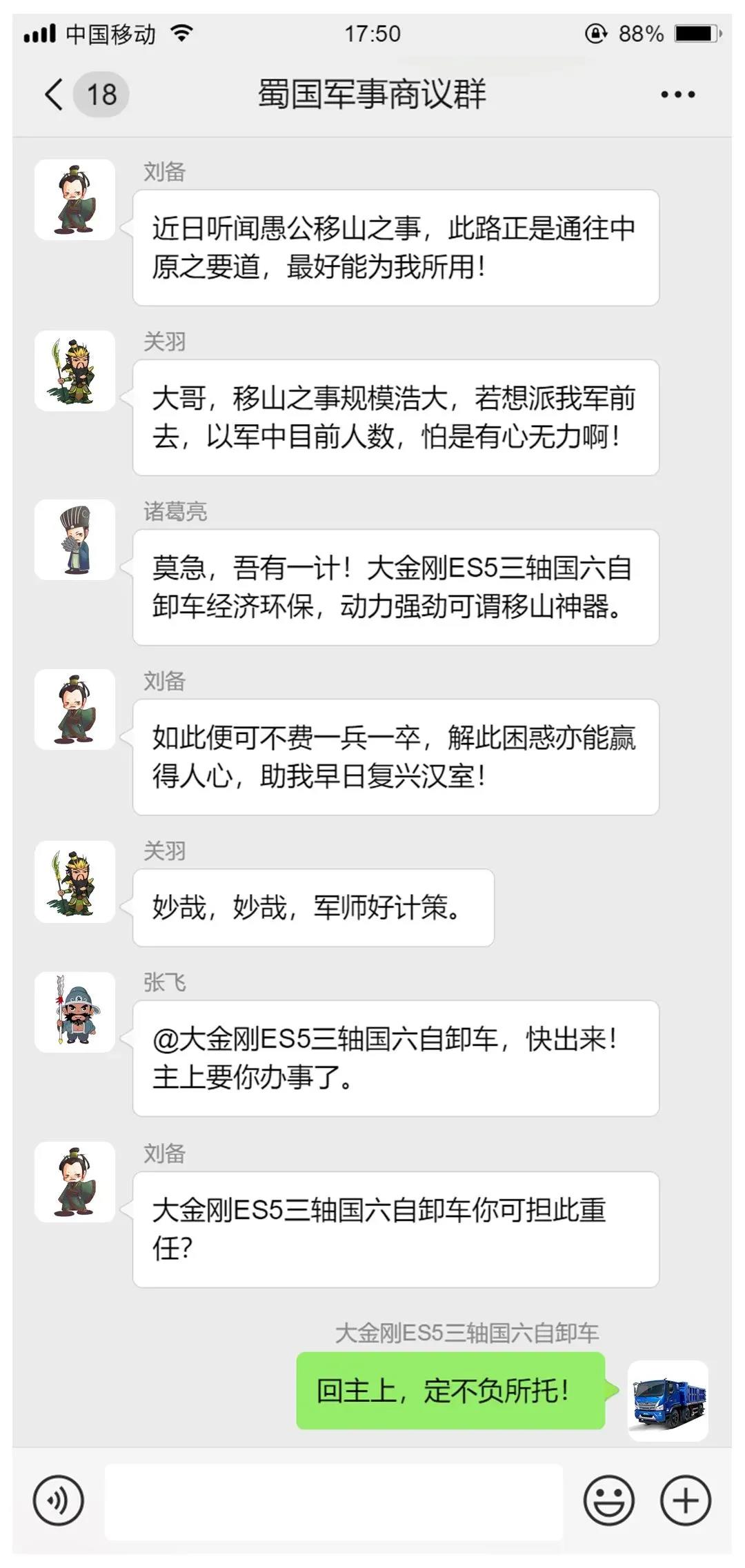
Task: Switch to voice message input
Action: click(59, 1500)
